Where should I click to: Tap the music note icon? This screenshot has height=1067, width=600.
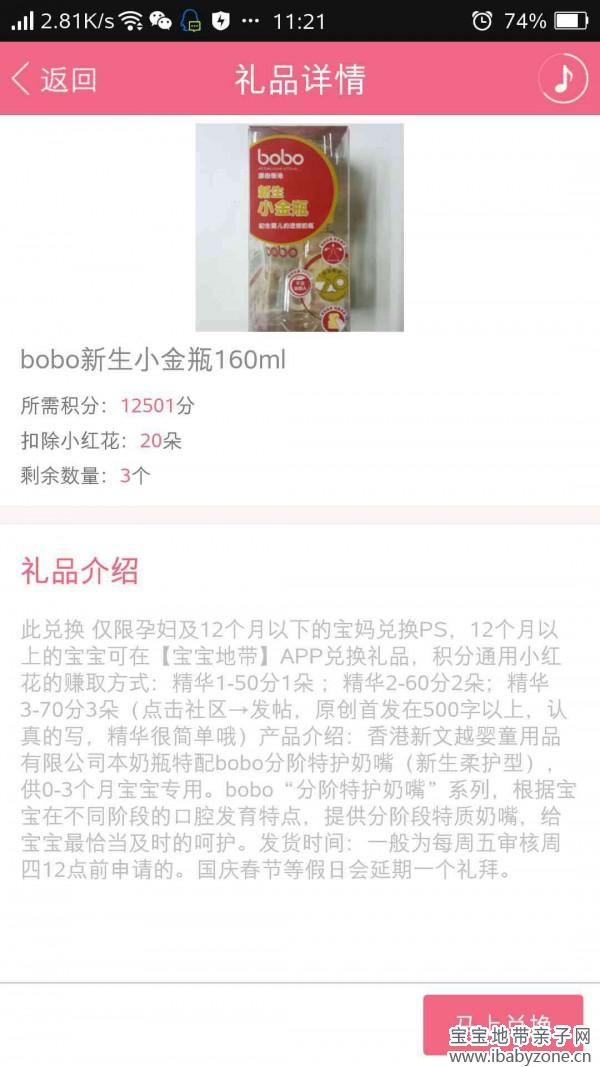[563, 78]
